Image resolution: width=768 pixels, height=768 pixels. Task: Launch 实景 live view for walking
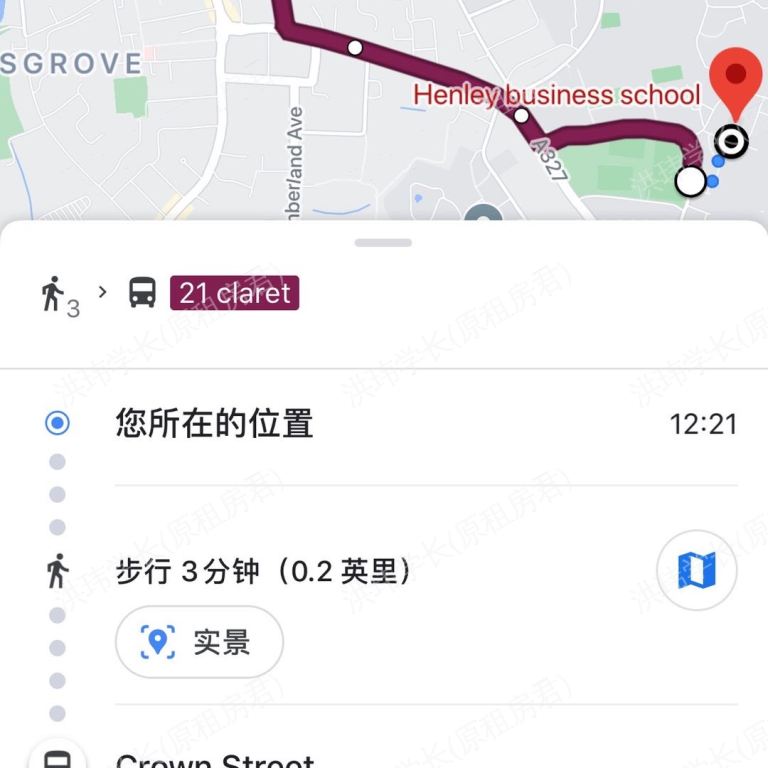[x=199, y=642]
